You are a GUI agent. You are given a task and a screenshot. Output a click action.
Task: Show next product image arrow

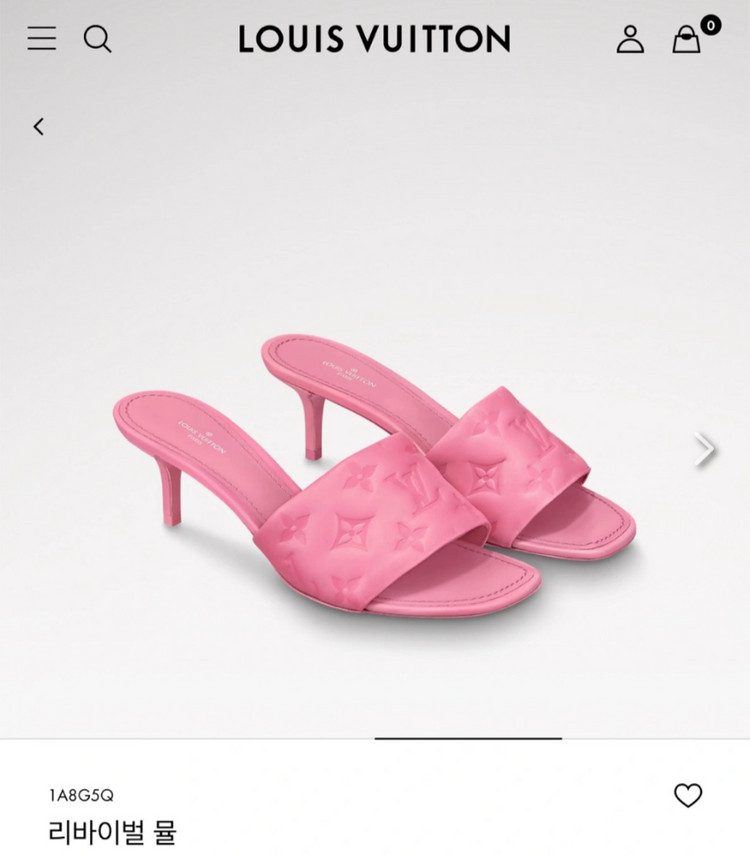705,450
